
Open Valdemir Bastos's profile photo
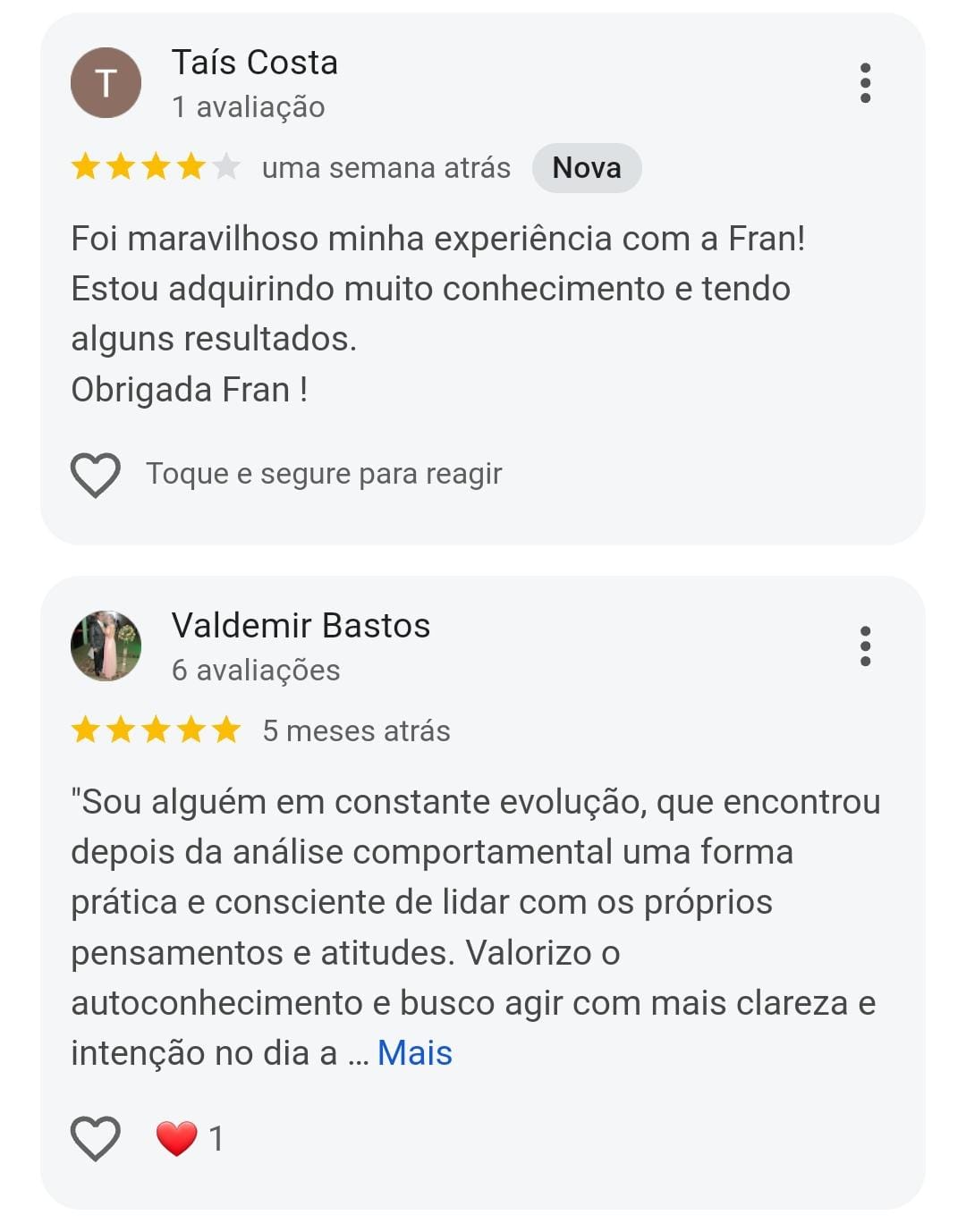106,646
